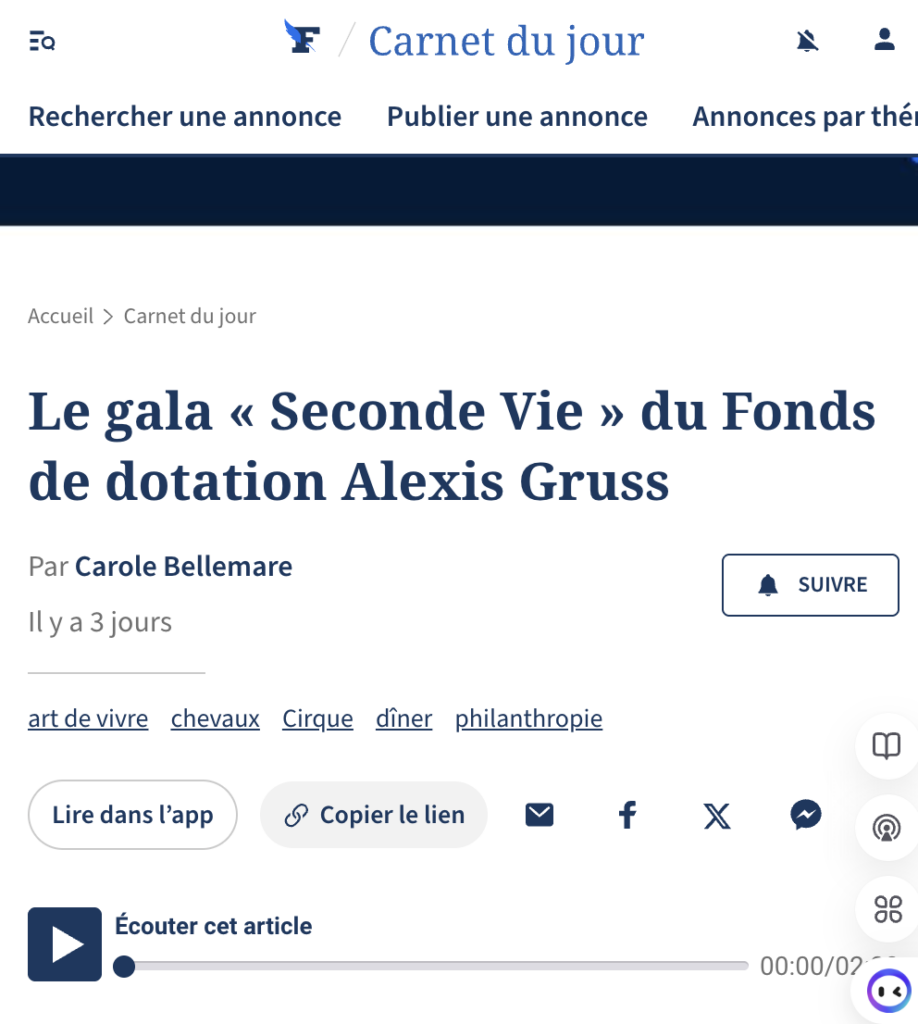
Task: Open the art de vivre tag
Action: [x=88, y=719]
